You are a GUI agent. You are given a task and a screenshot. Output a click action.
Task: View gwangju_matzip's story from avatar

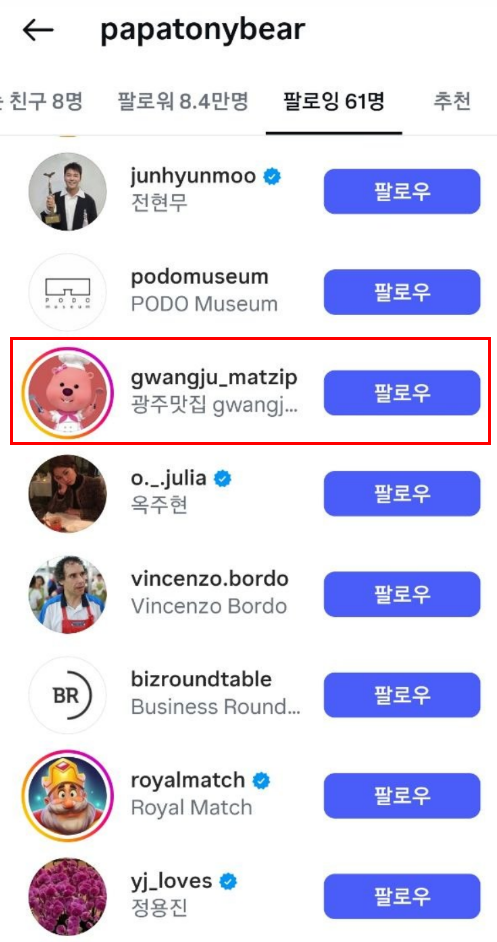coord(67,393)
